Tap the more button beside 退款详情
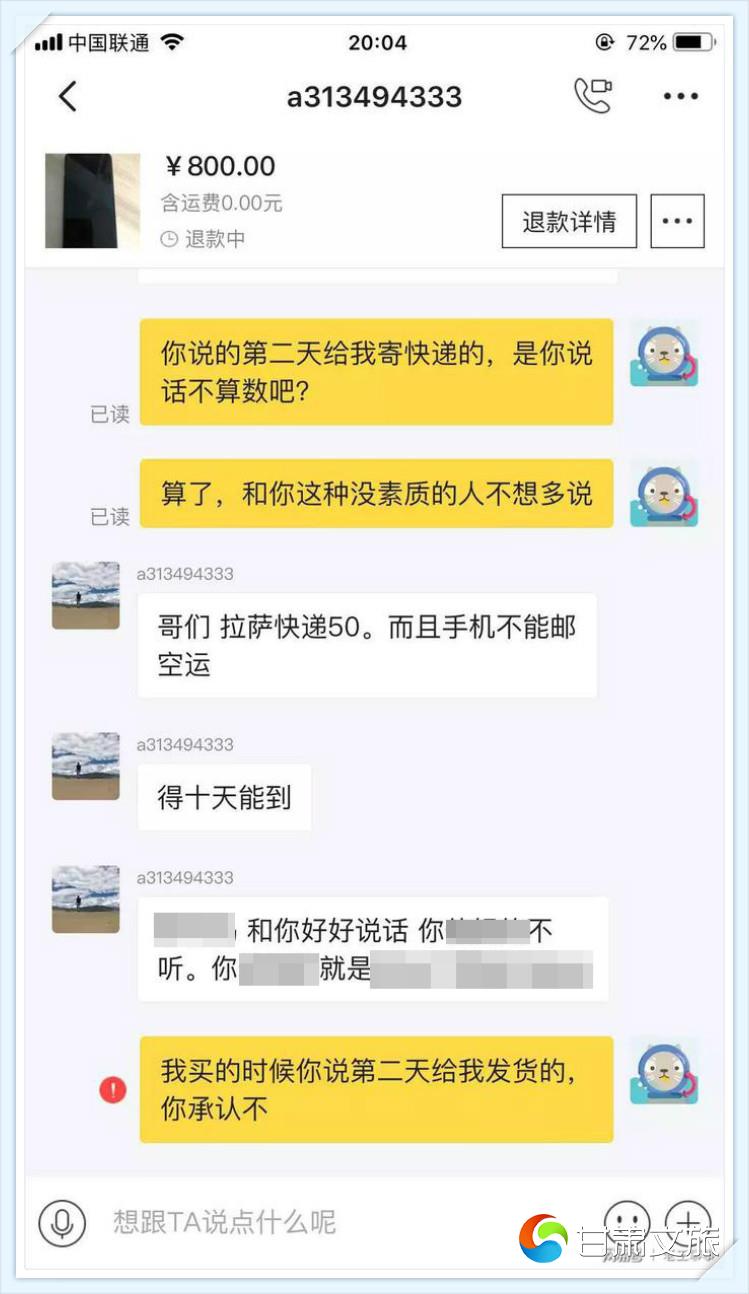 tap(677, 221)
